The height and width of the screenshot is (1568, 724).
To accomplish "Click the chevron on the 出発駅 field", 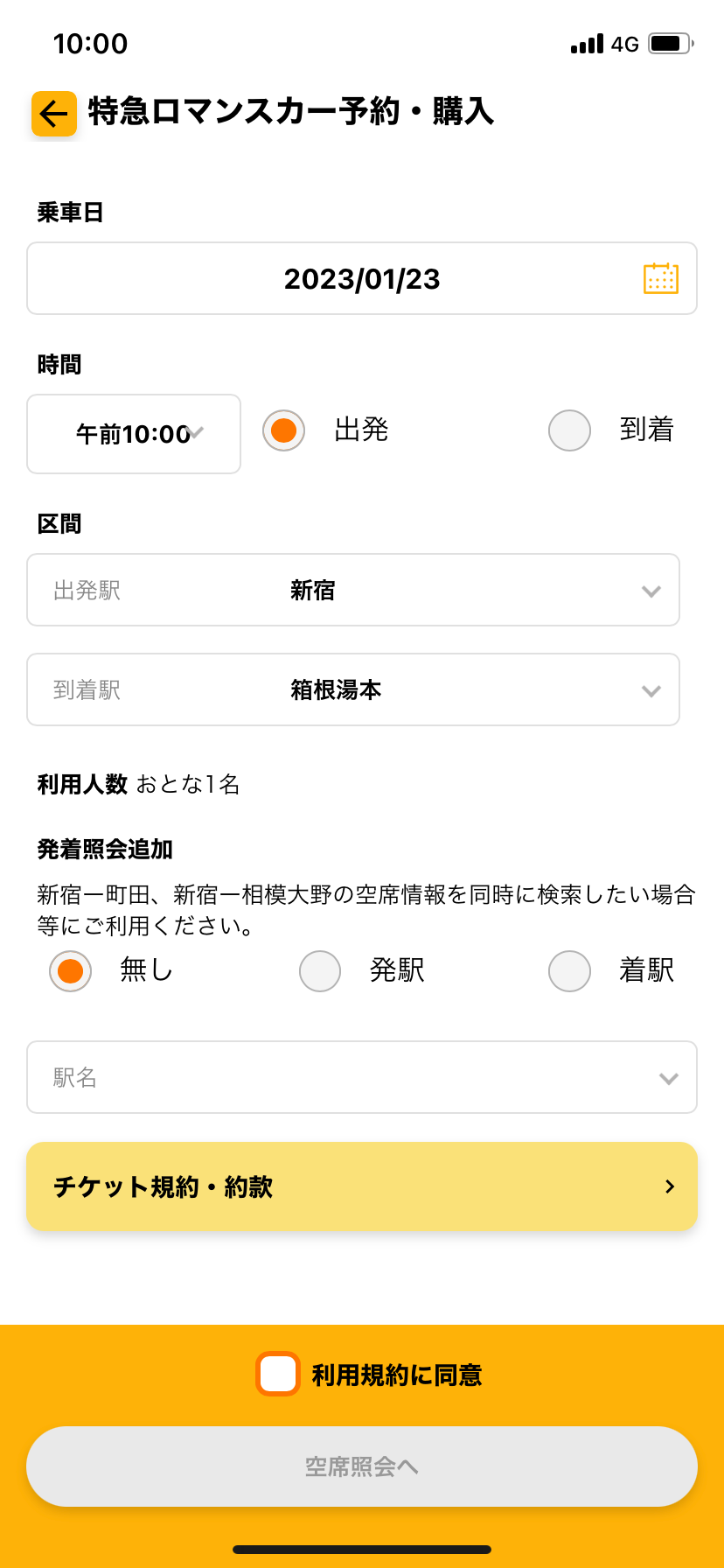I will pyautogui.click(x=651, y=591).
